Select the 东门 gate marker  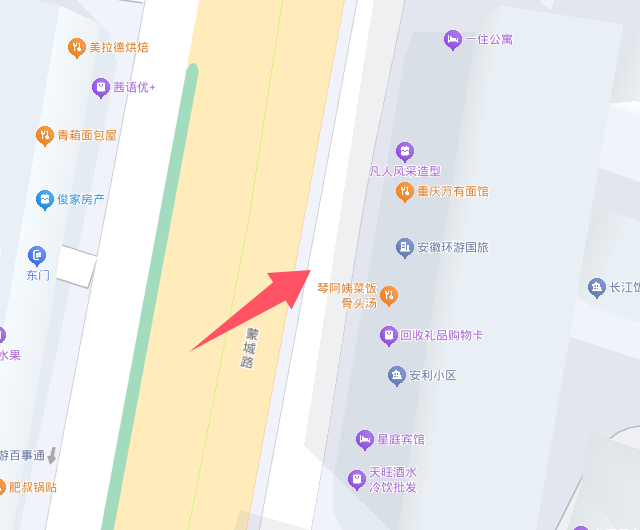point(37,256)
